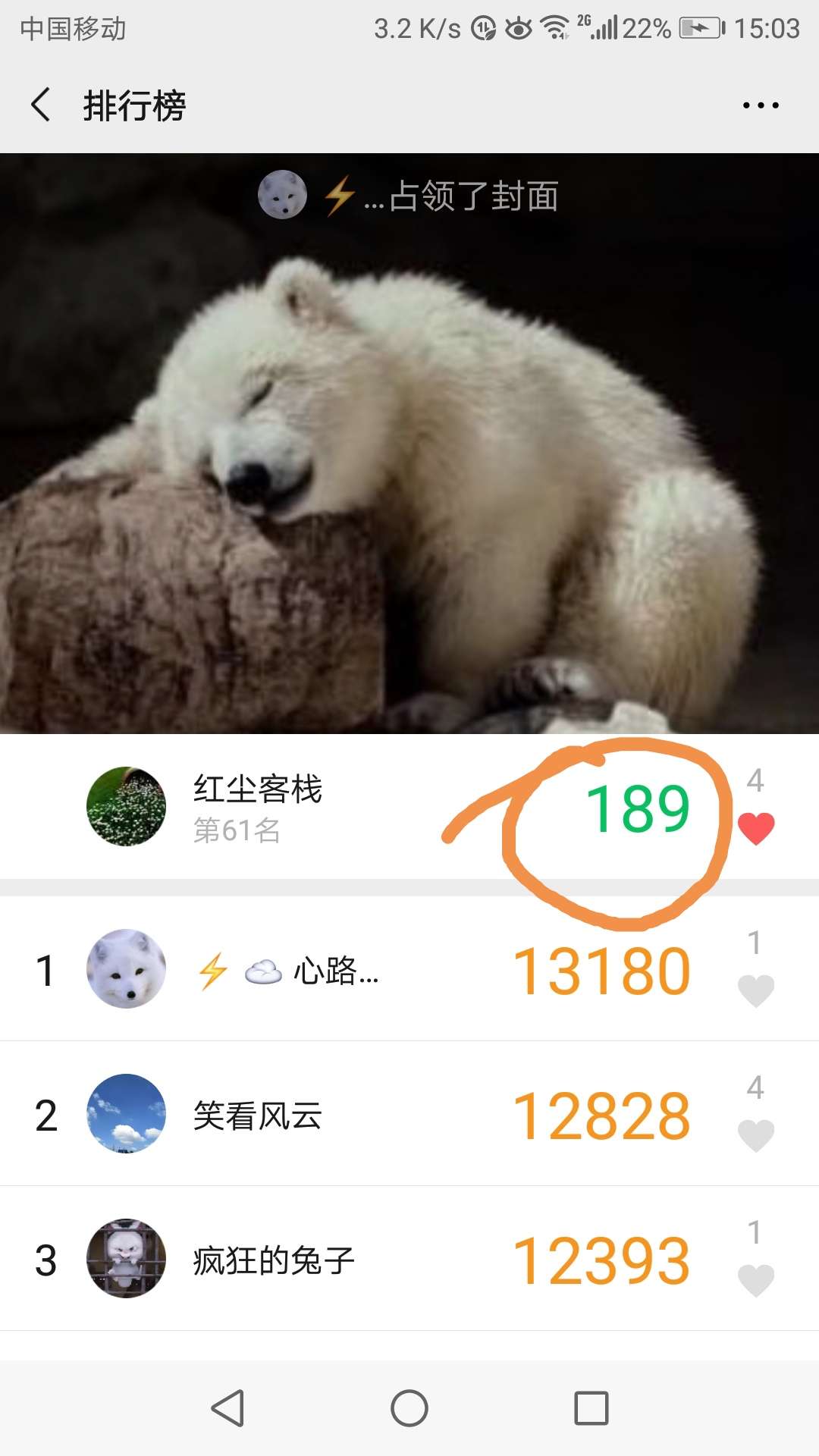
Task: Open the cover photo of the sleeping bear
Action: (x=409, y=444)
